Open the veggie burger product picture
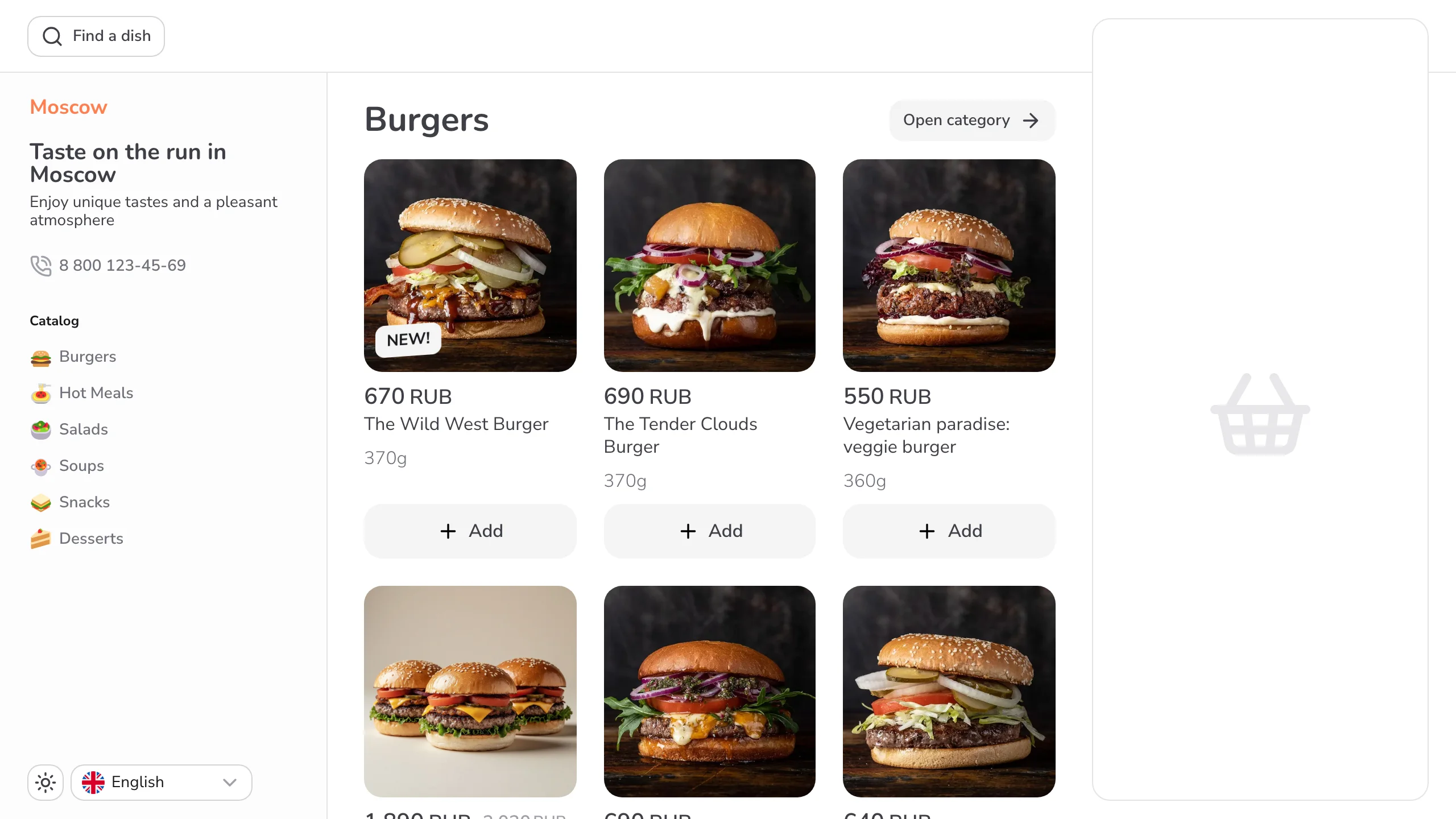This screenshot has height=819, width=1456. tap(949, 265)
